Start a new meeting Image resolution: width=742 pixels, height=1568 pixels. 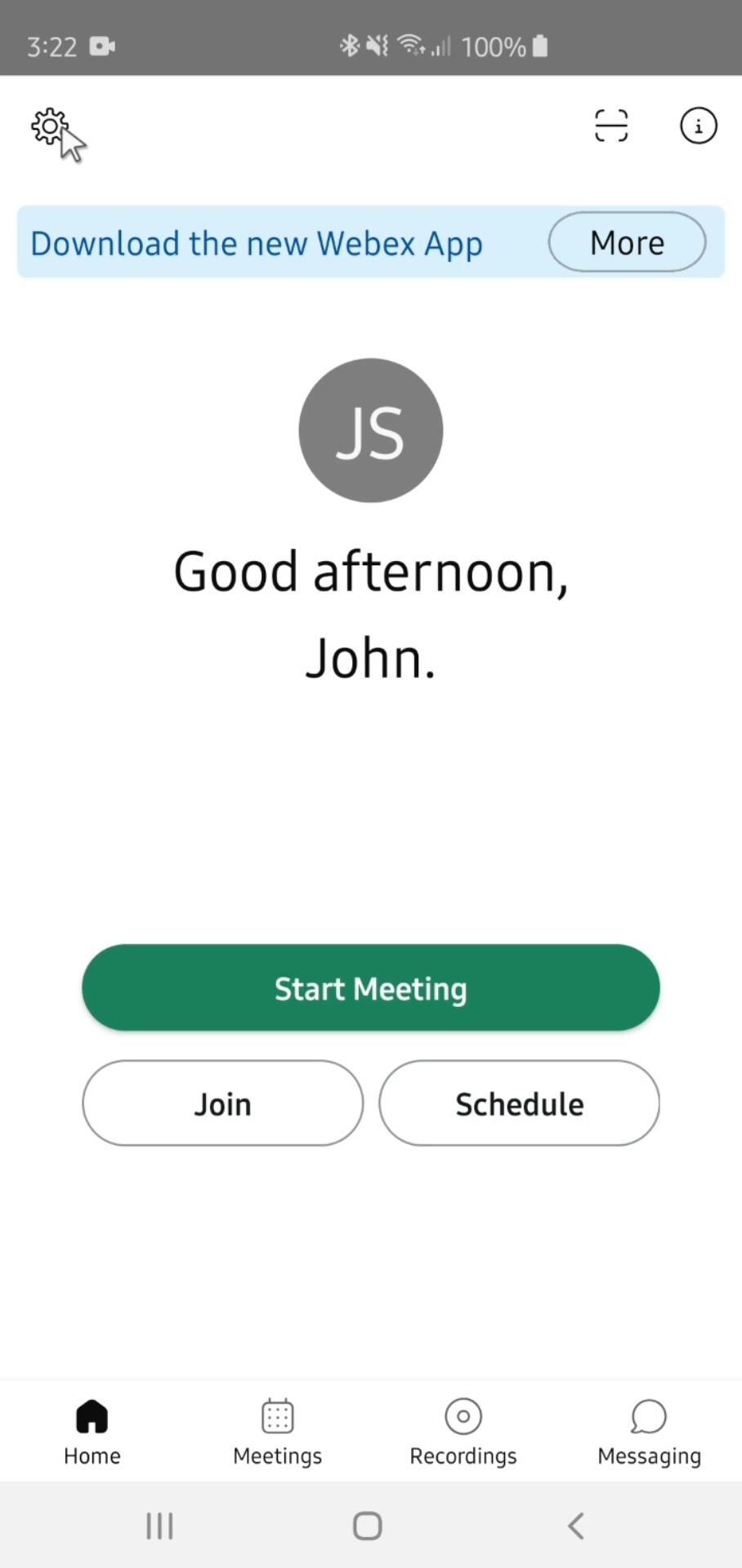point(371,988)
